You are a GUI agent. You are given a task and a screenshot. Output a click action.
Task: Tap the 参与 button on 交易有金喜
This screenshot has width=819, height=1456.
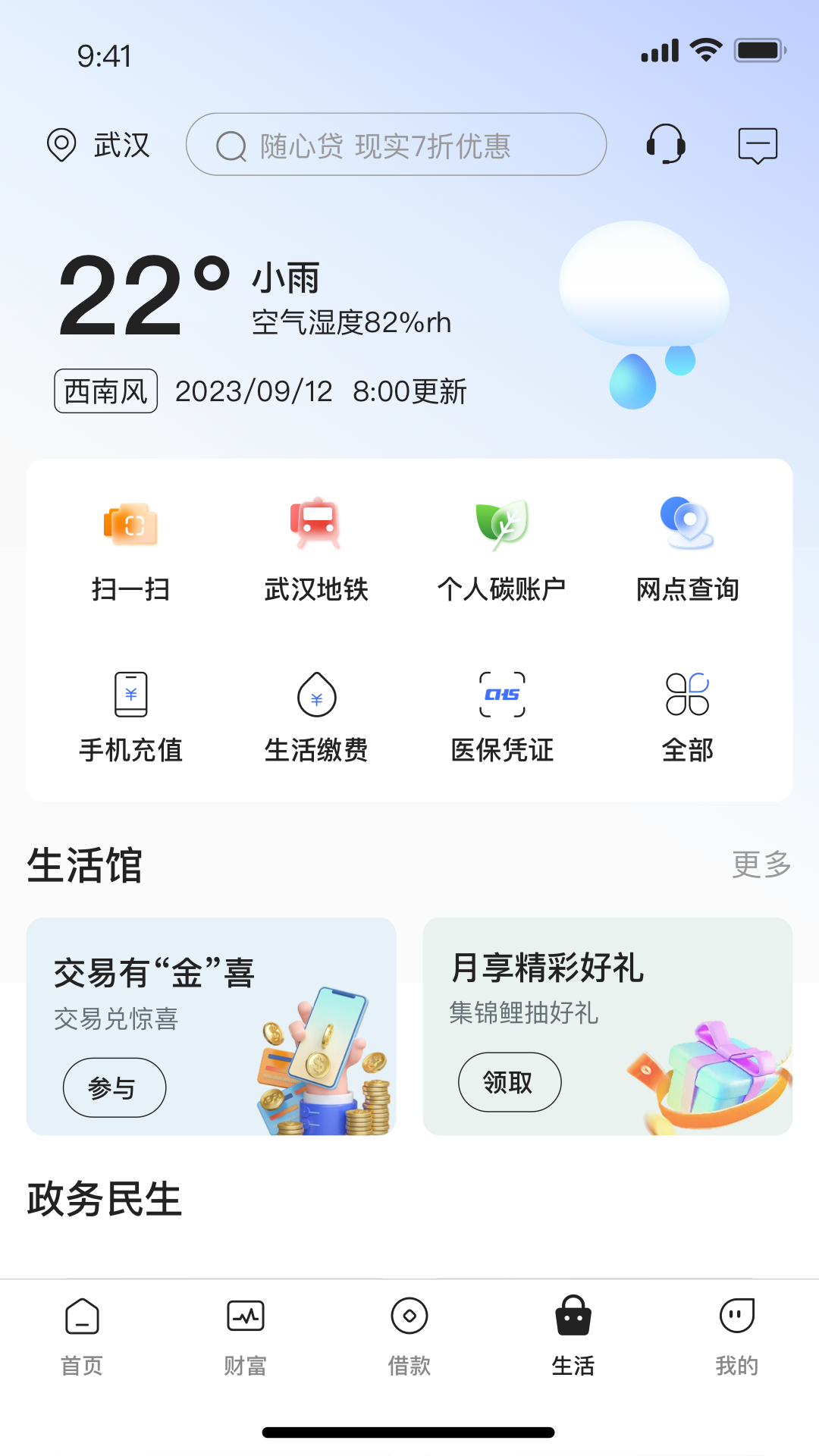114,1087
